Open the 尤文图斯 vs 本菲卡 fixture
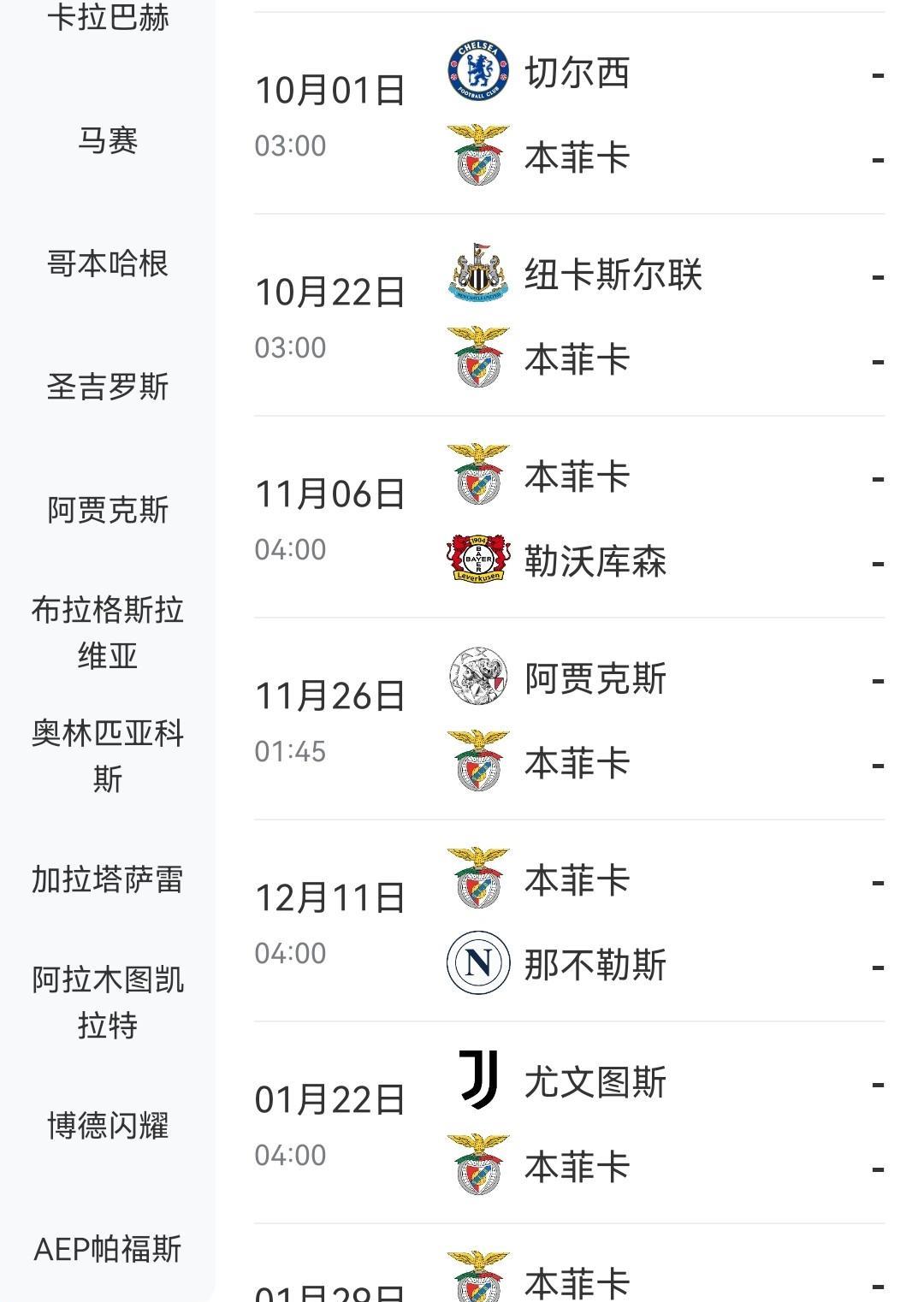 point(569,1123)
